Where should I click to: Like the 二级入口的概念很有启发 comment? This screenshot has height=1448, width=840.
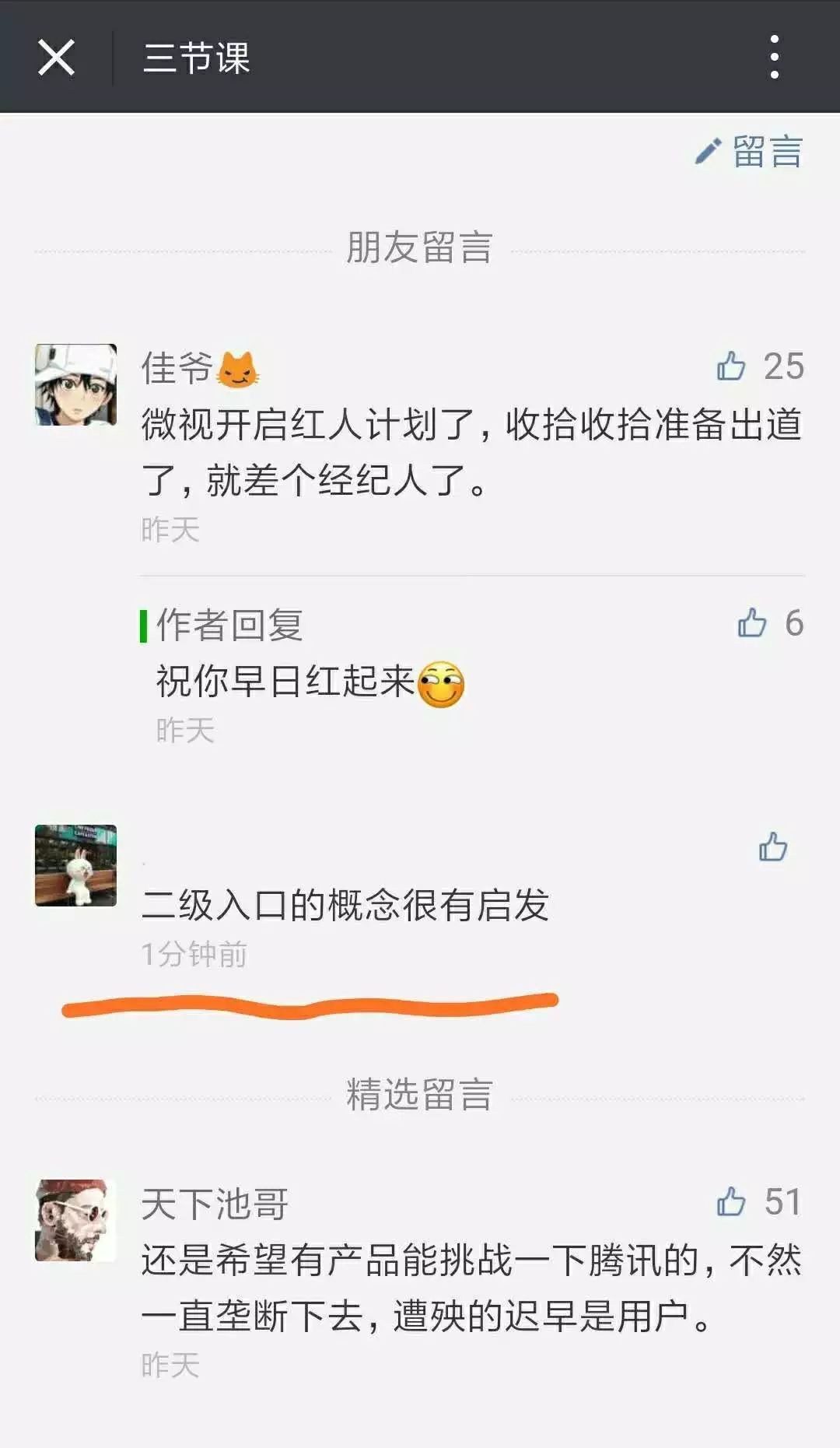pyautogui.click(x=772, y=847)
